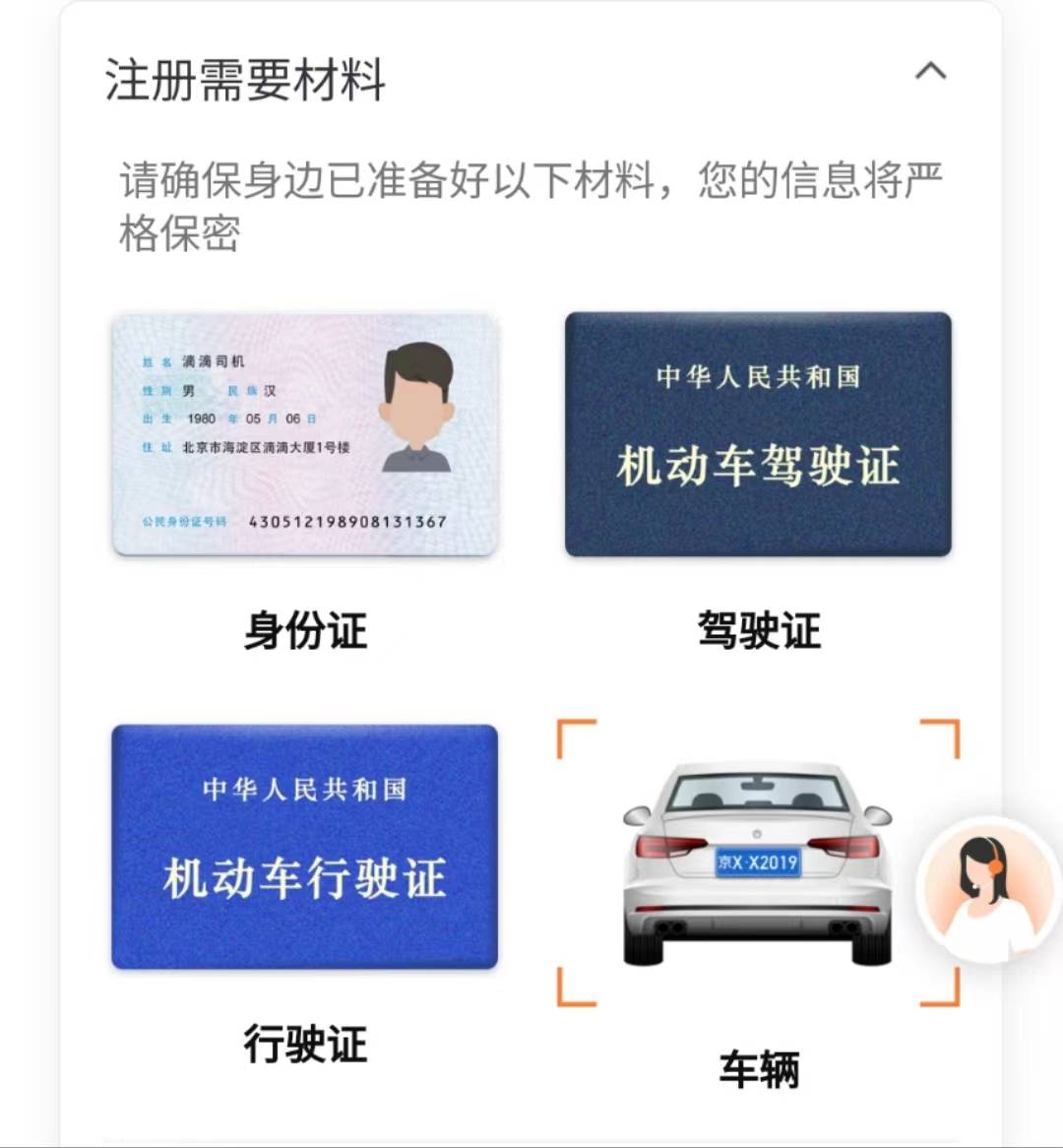This screenshot has width=1063, height=1148.
Task: Tap the orange scan frame around the vehicle
Action: pos(566,729)
